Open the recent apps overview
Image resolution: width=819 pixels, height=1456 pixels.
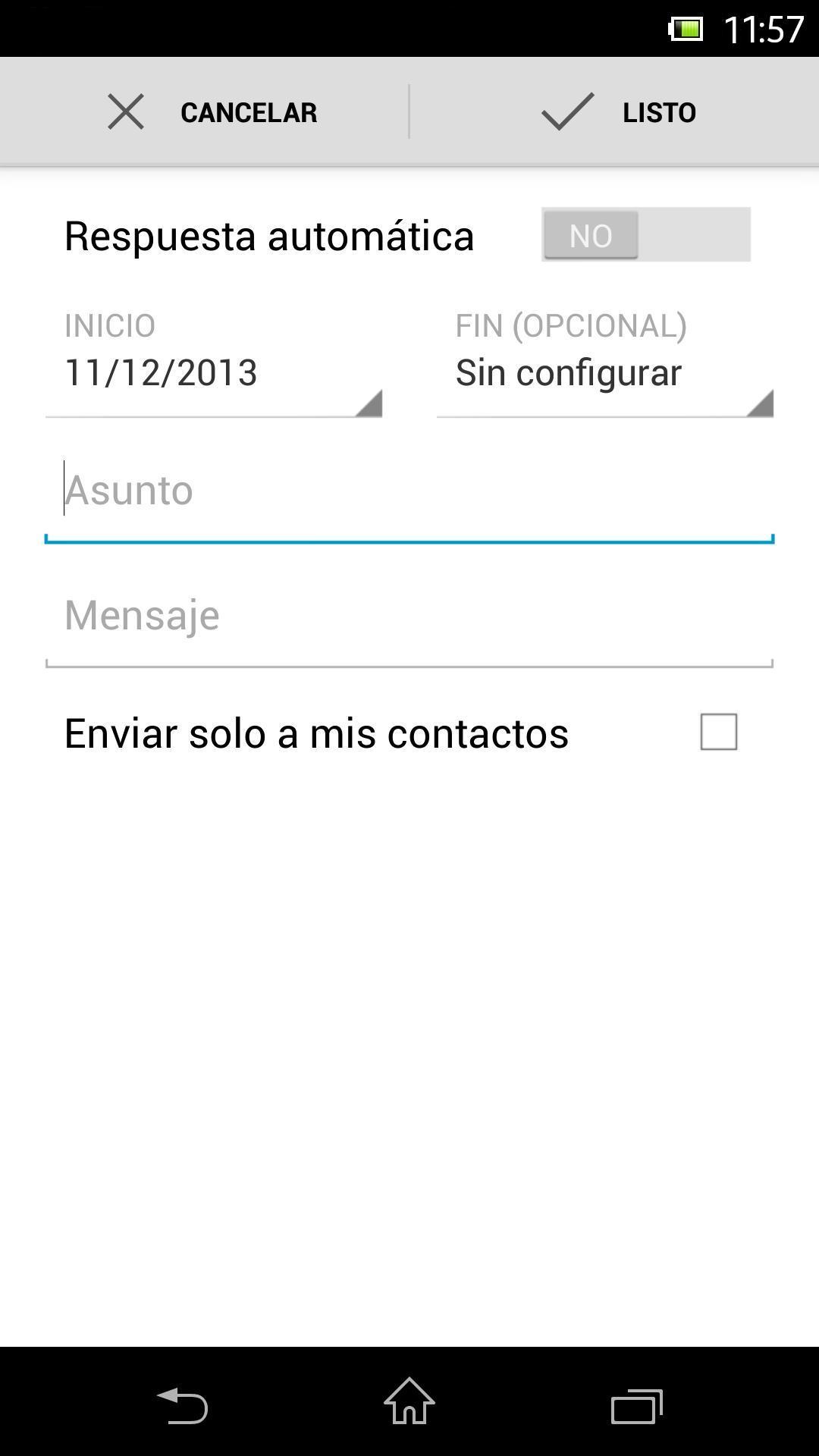pyautogui.click(x=637, y=1404)
